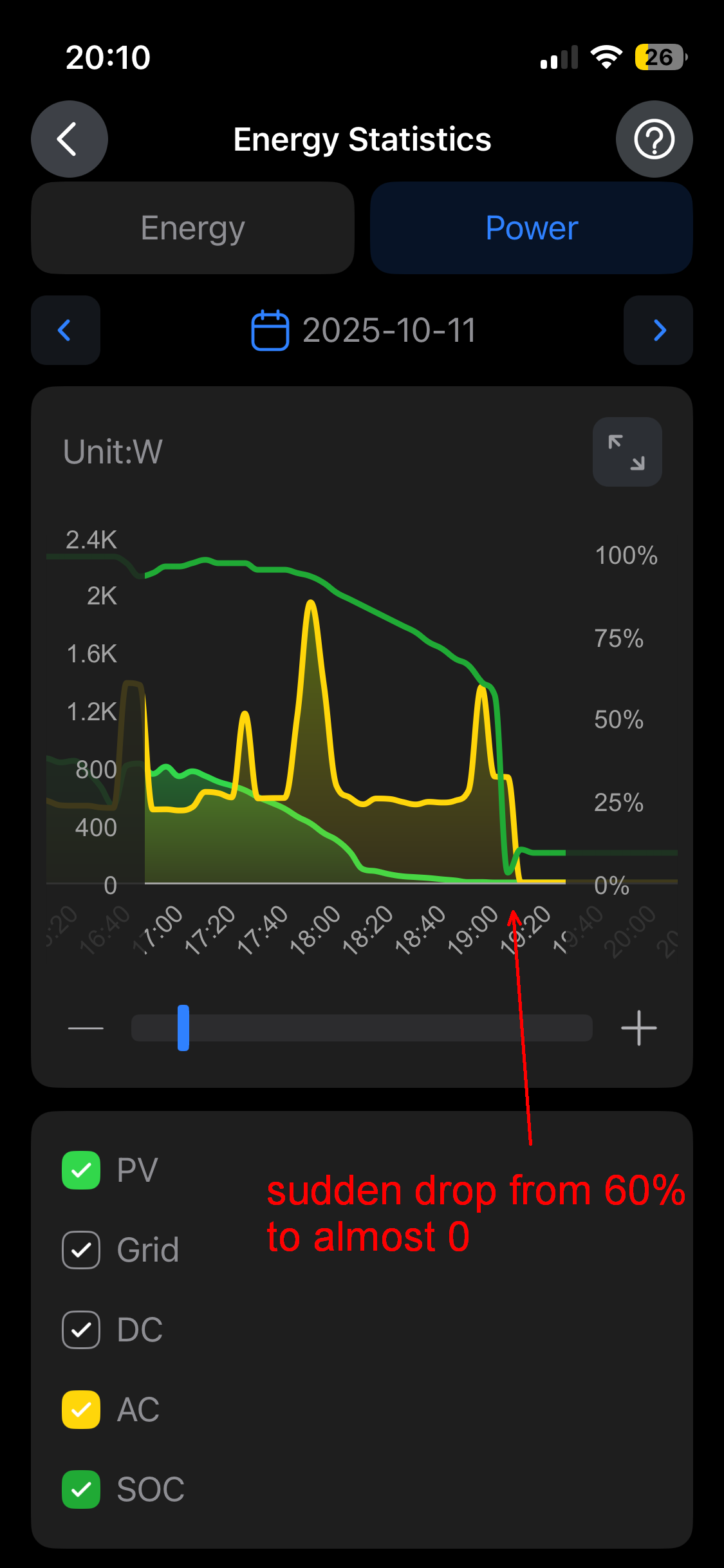Open the date picker for 2025-10-11
The image size is (724, 1568).
click(x=363, y=330)
